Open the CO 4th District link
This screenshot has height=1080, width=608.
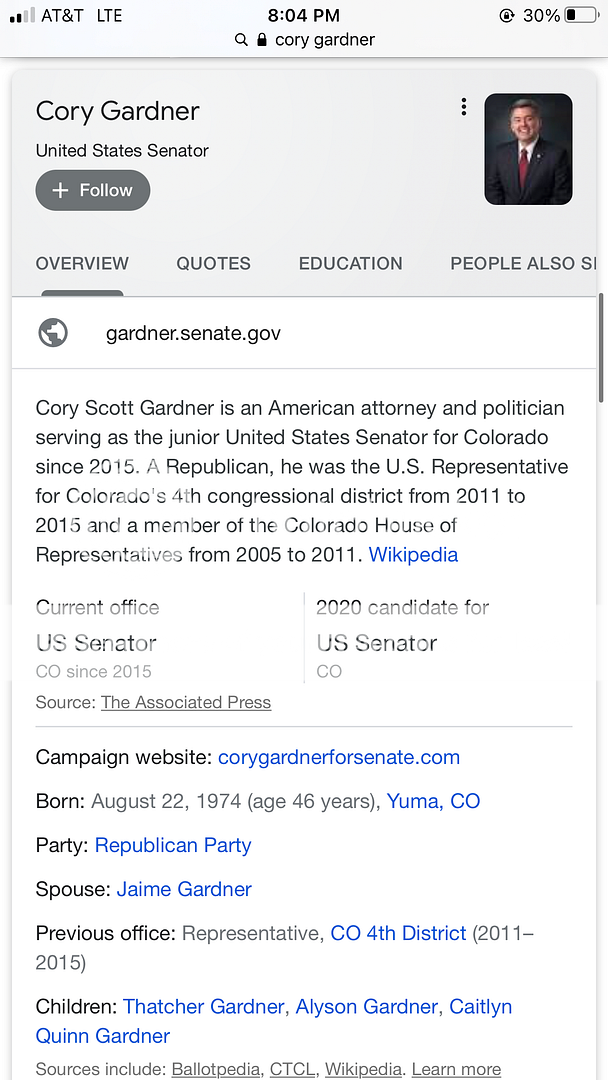point(398,933)
